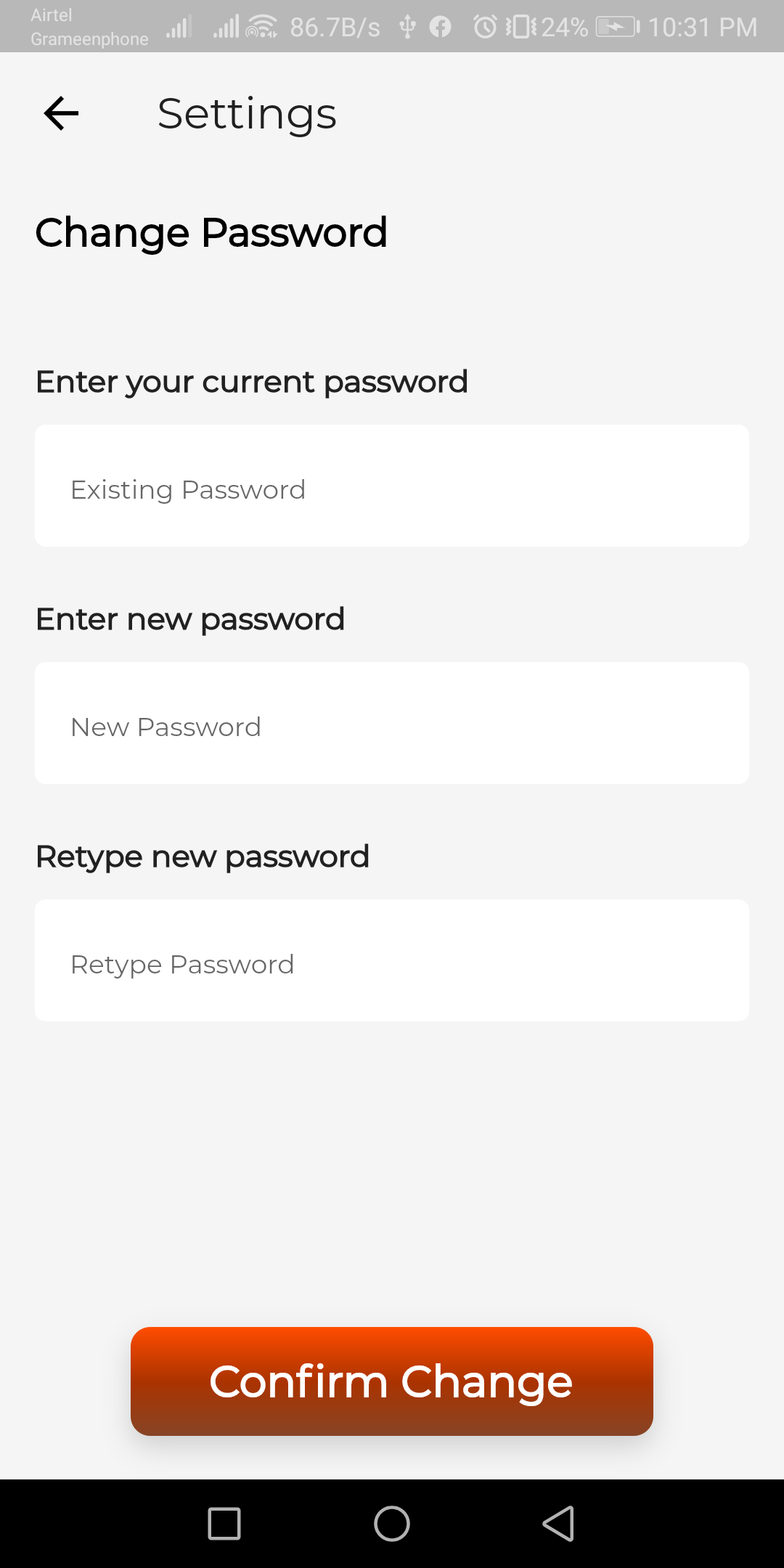This screenshot has height=1568, width=784.
Task: Tap the USB connection icon in status bar
Action: click(407, 27)
